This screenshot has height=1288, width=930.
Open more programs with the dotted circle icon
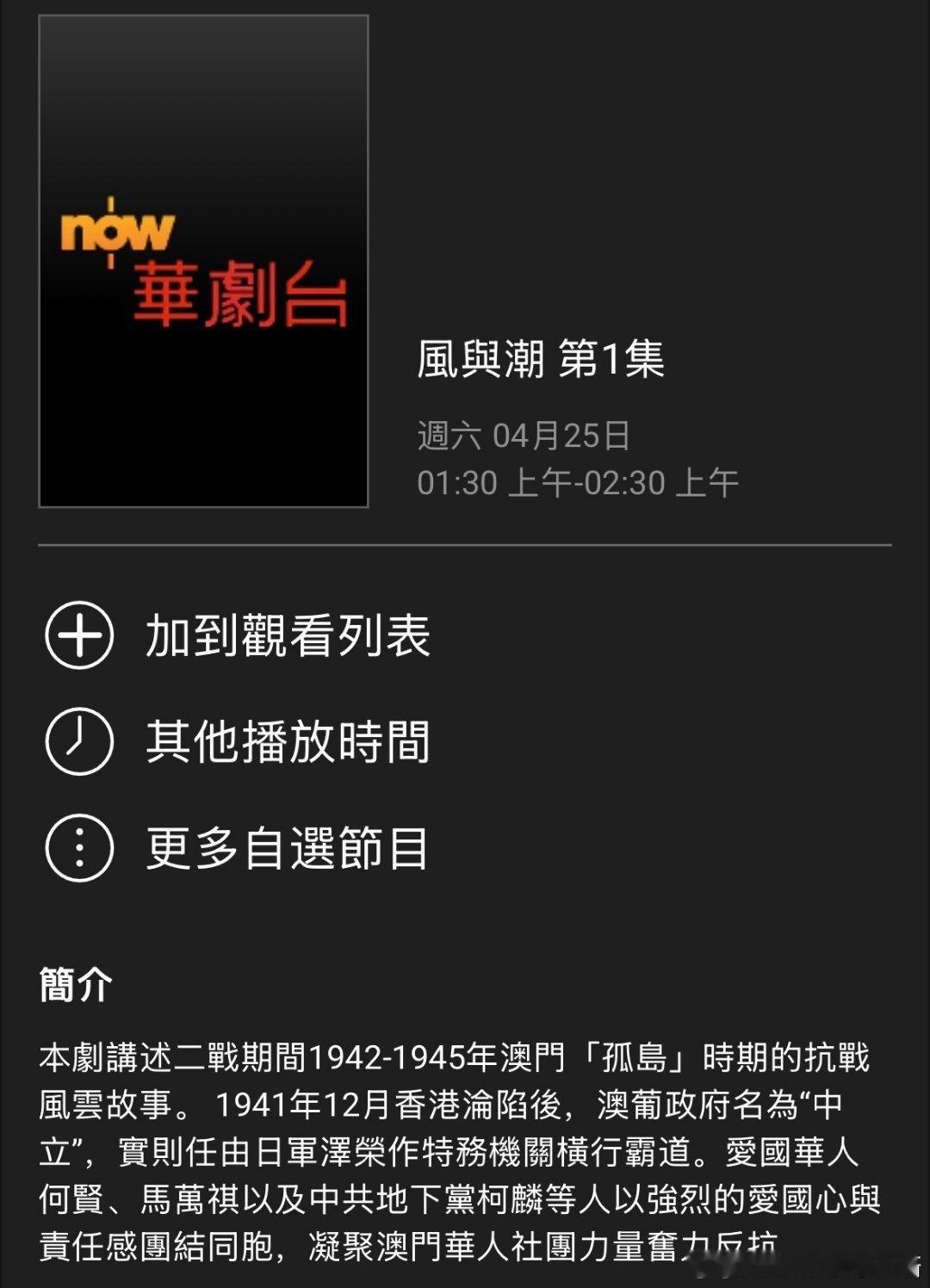(x=79, y=848)
